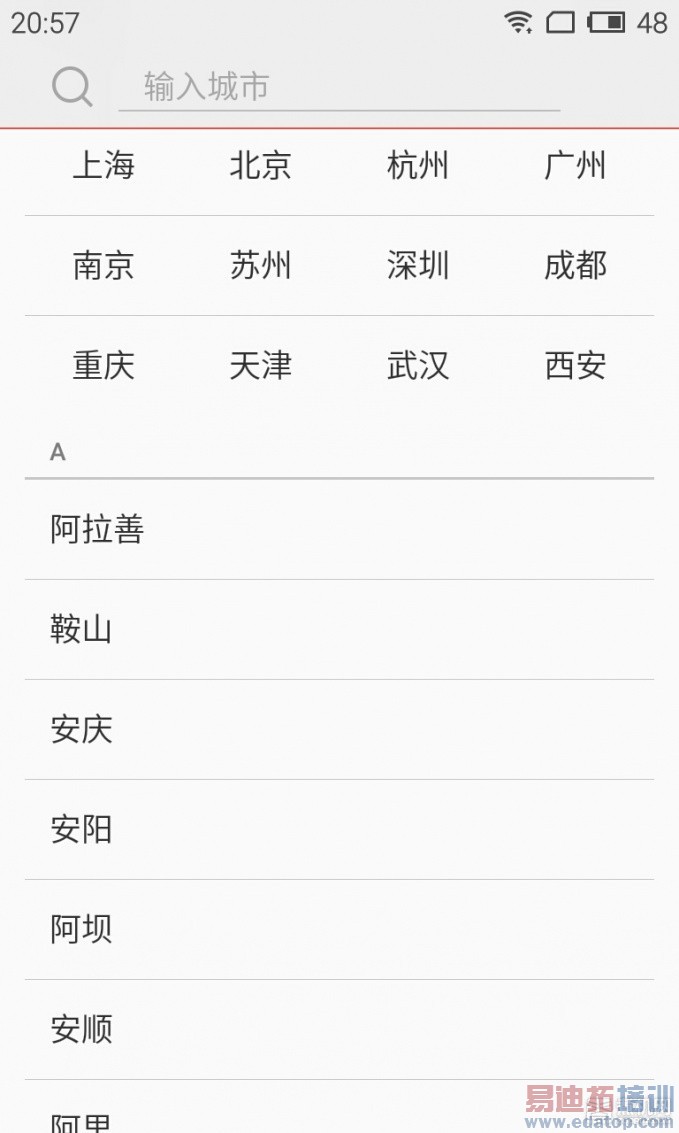
Task: Select 广州 city
Action: point(575,165)
